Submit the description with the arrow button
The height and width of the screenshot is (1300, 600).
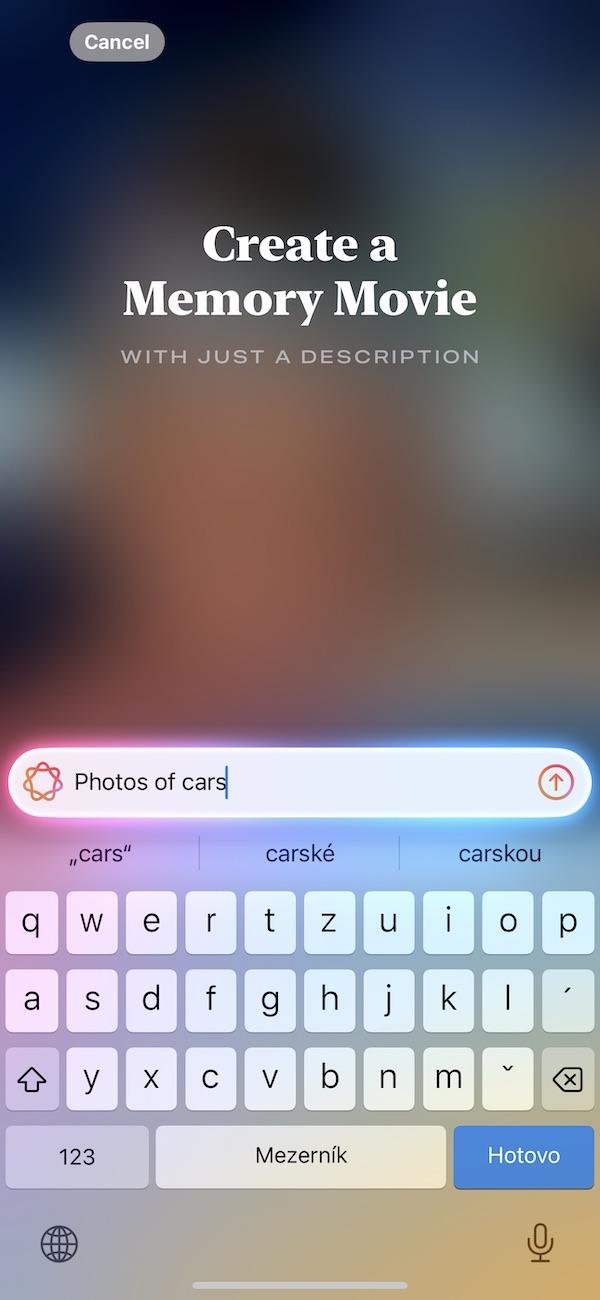pos(556,782)
